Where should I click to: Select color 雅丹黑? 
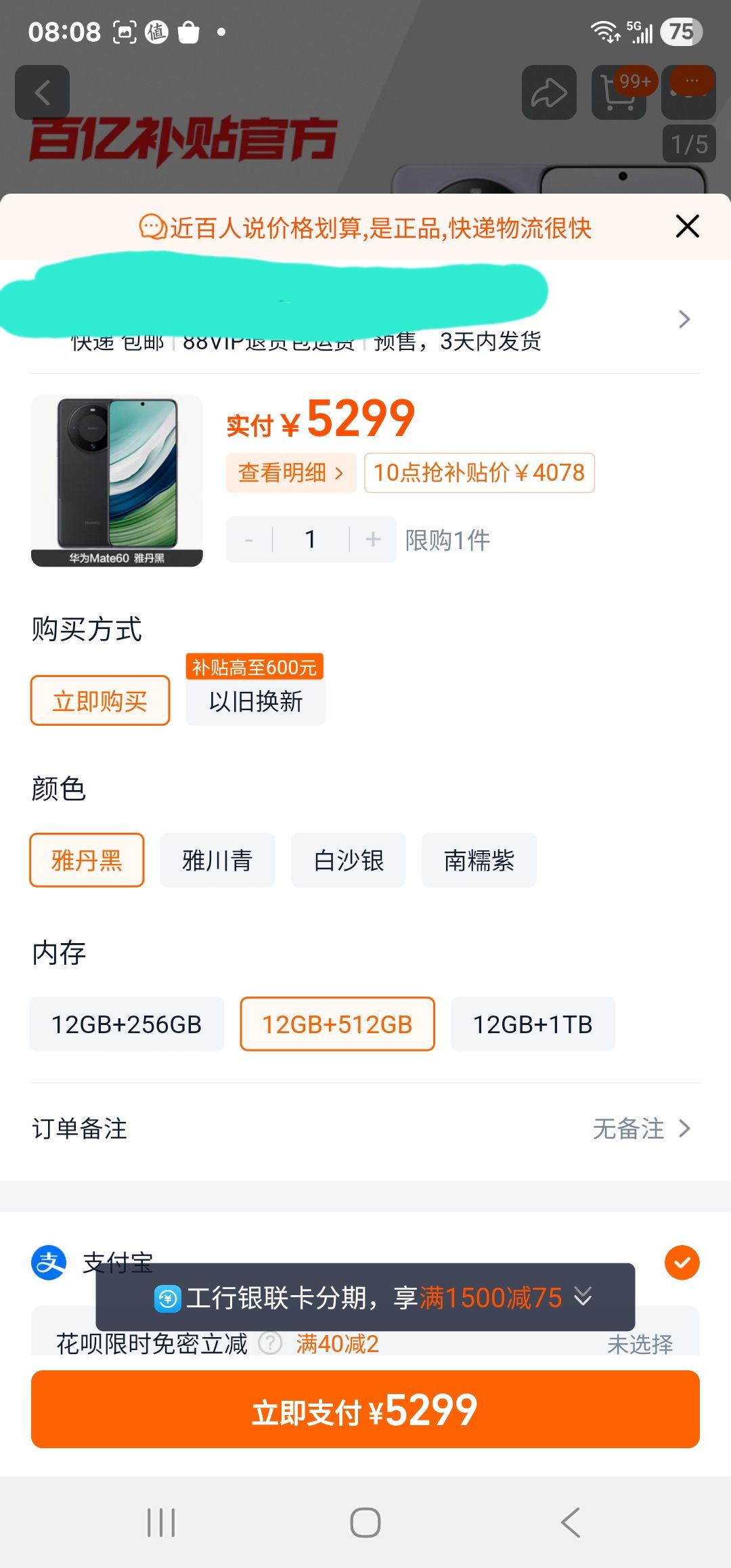coord(87,861)
